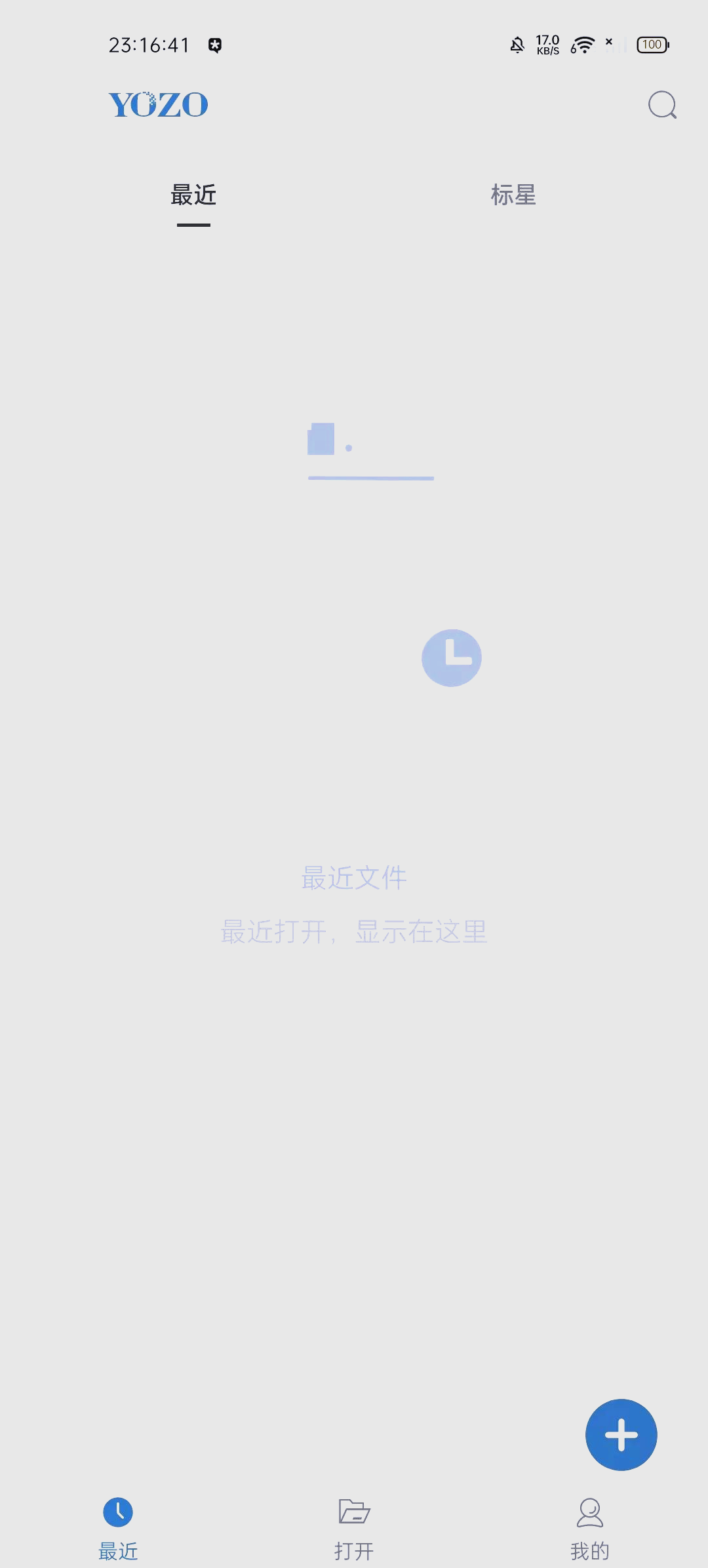Switch to the 标星 tab
The image size is (708, 1568).
coord(514,195)
